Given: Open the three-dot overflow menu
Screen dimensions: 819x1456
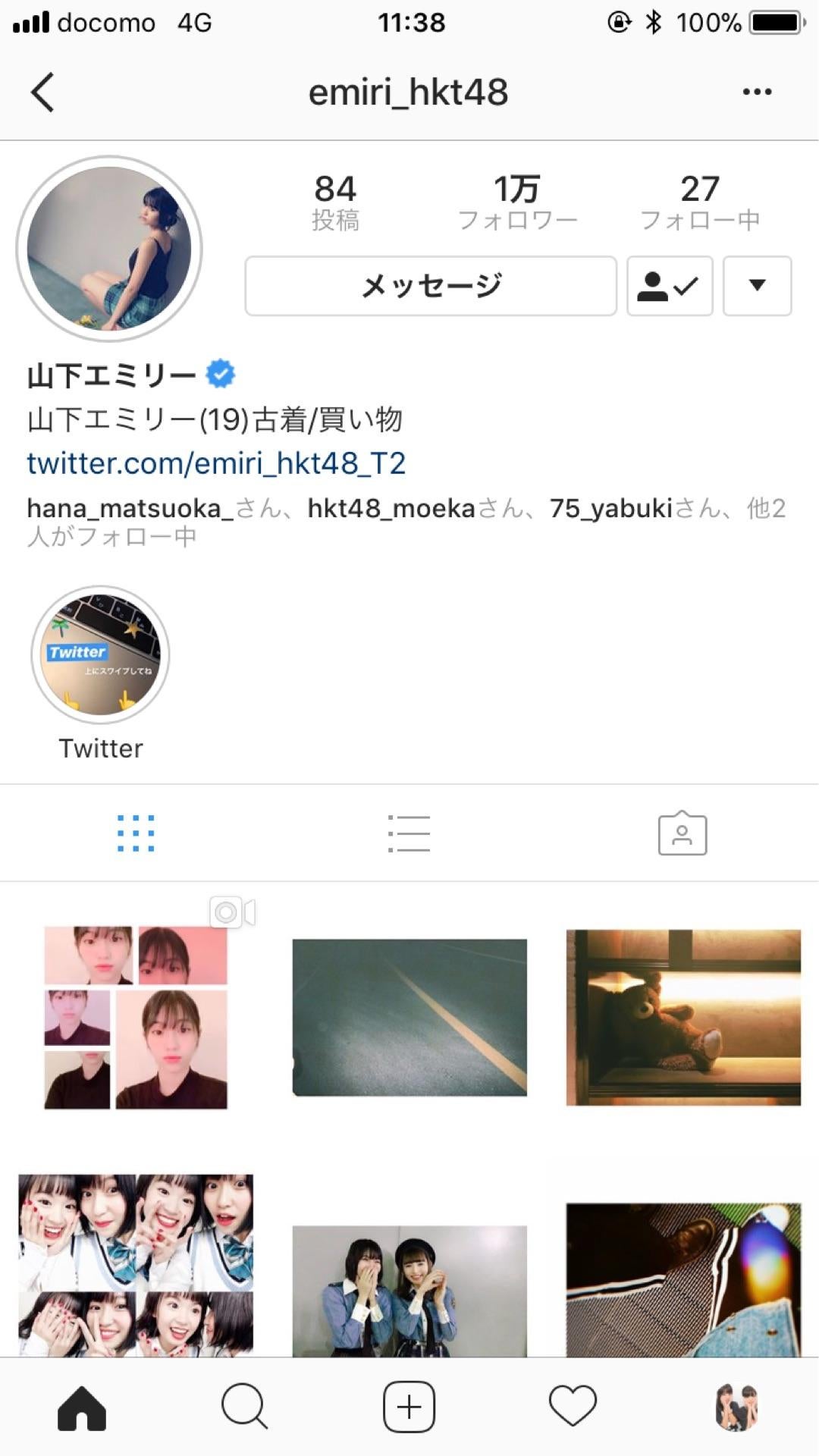Looking at the screenshot, I should (x=757, y=93).
